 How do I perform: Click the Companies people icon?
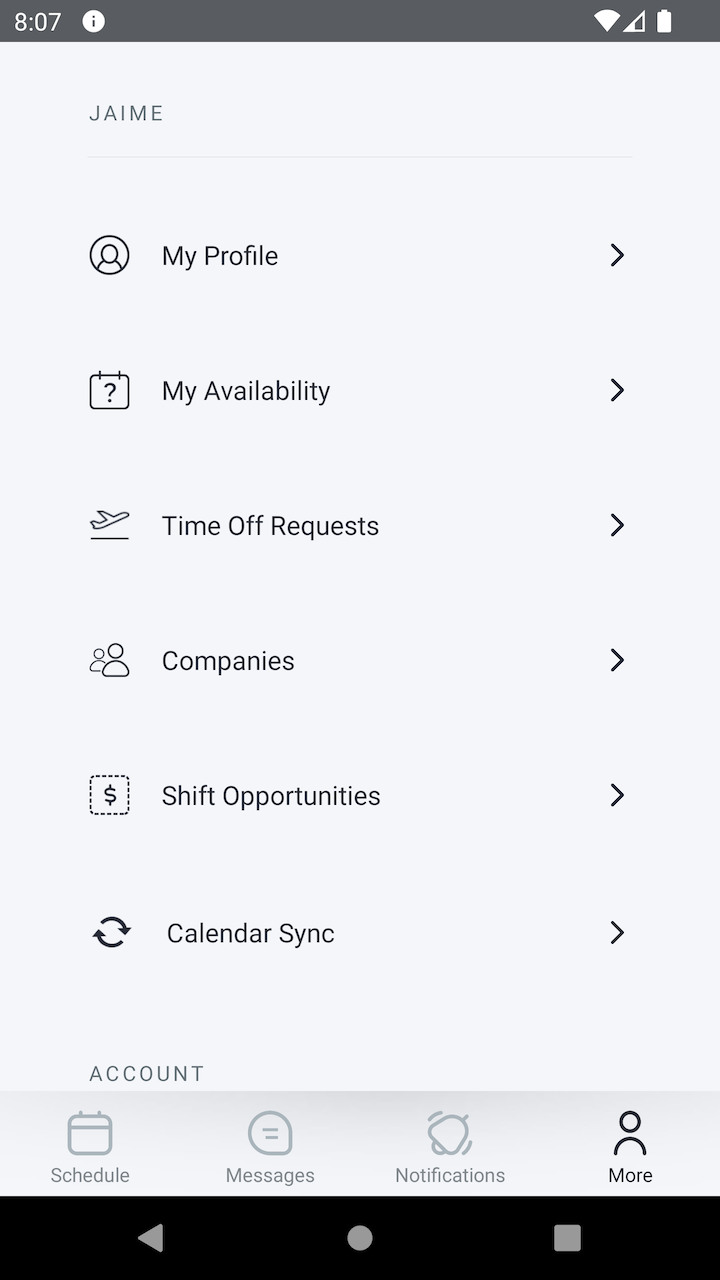pyautogui.click(x=109, y=660)
